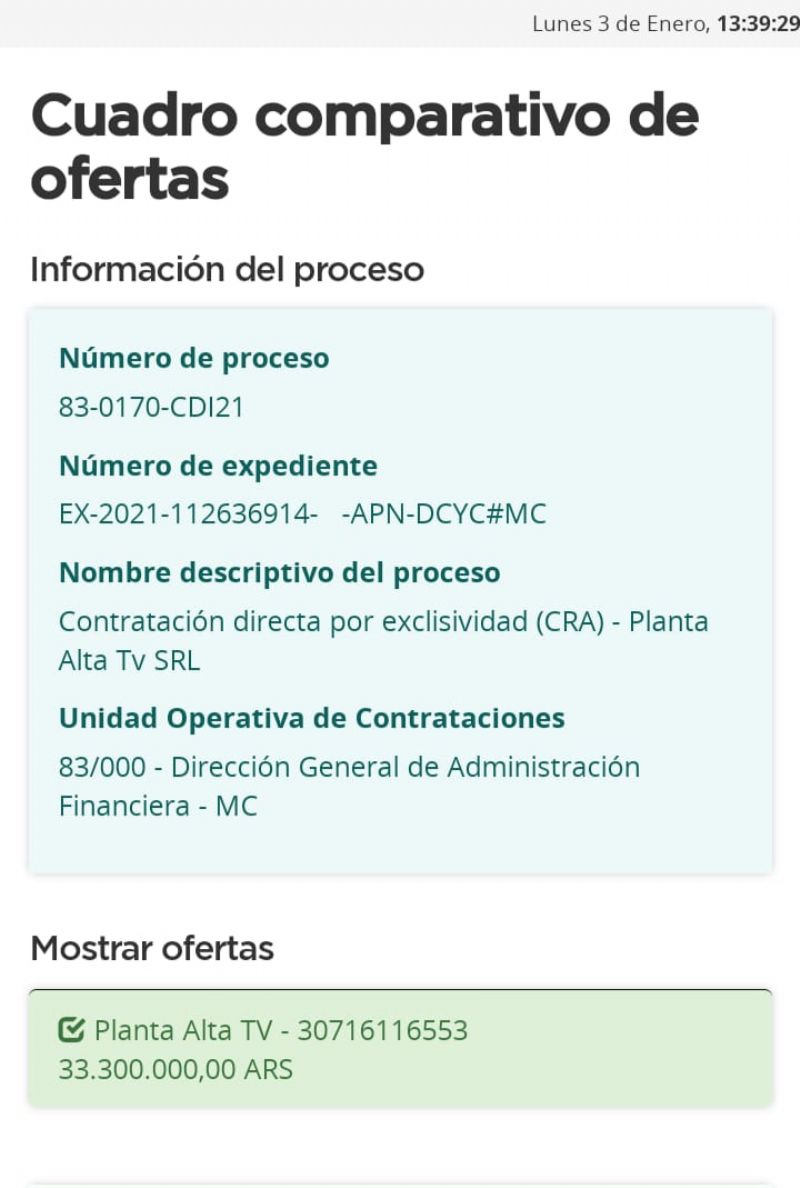Click the Número de expediente label
Screen dimensions: 800x1188
218,466
